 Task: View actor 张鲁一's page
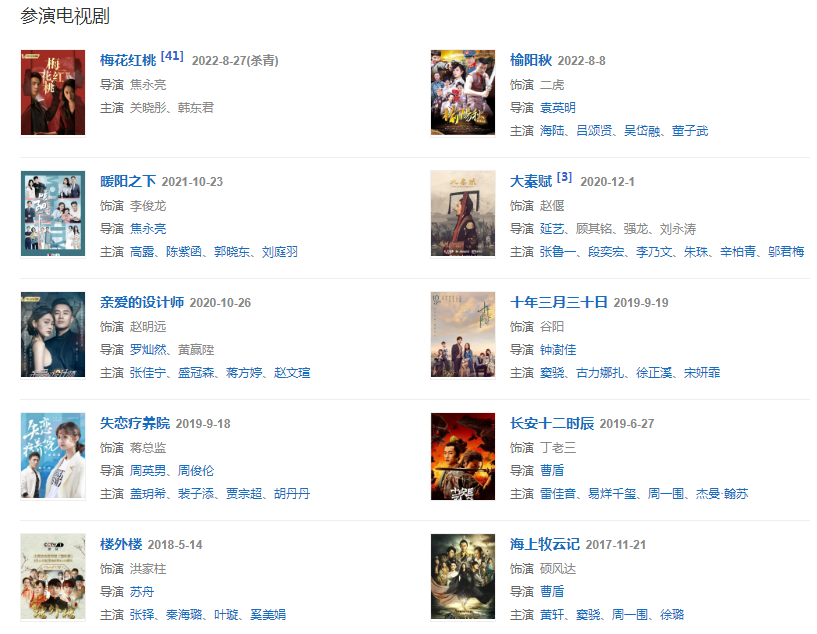click(x=557, y=252)
